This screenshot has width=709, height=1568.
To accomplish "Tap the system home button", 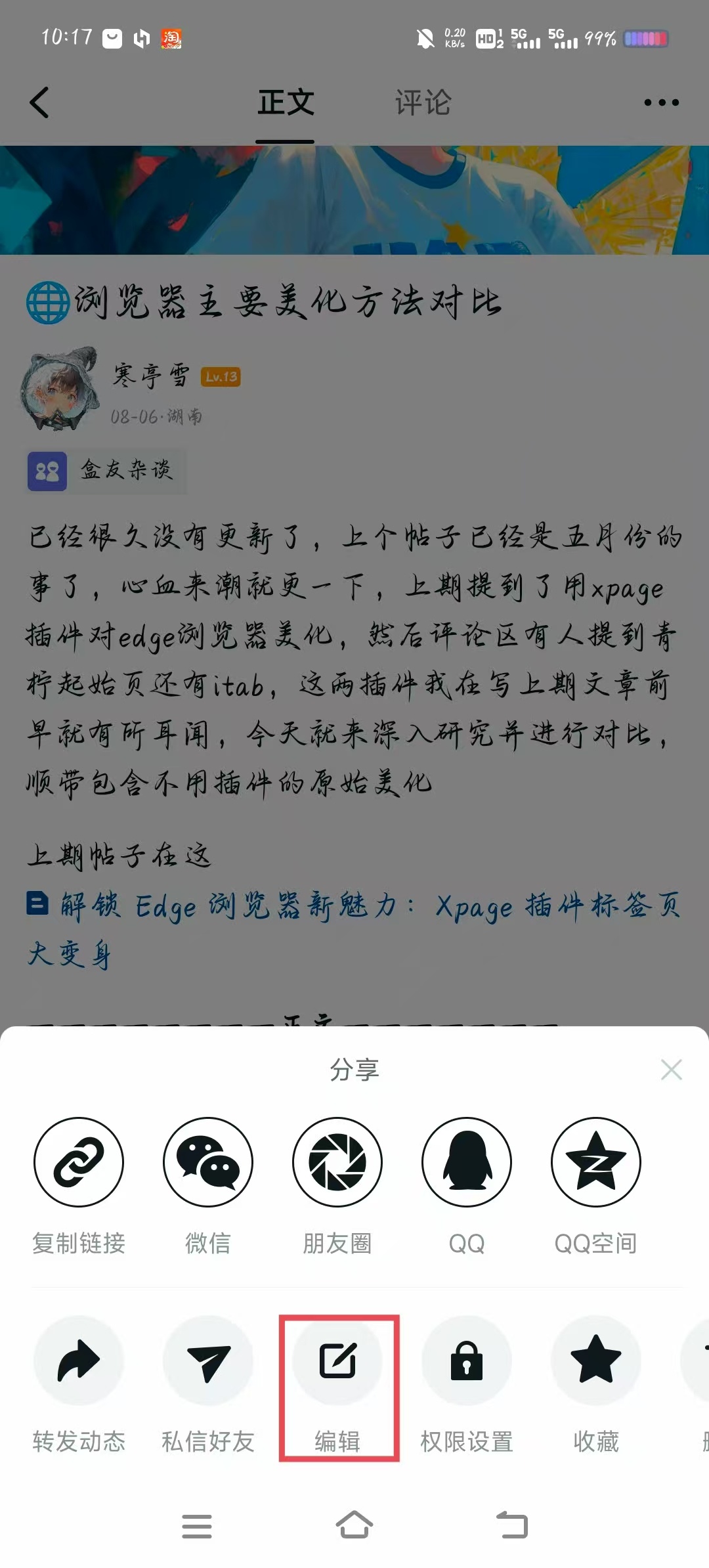I will [354, 1525].
